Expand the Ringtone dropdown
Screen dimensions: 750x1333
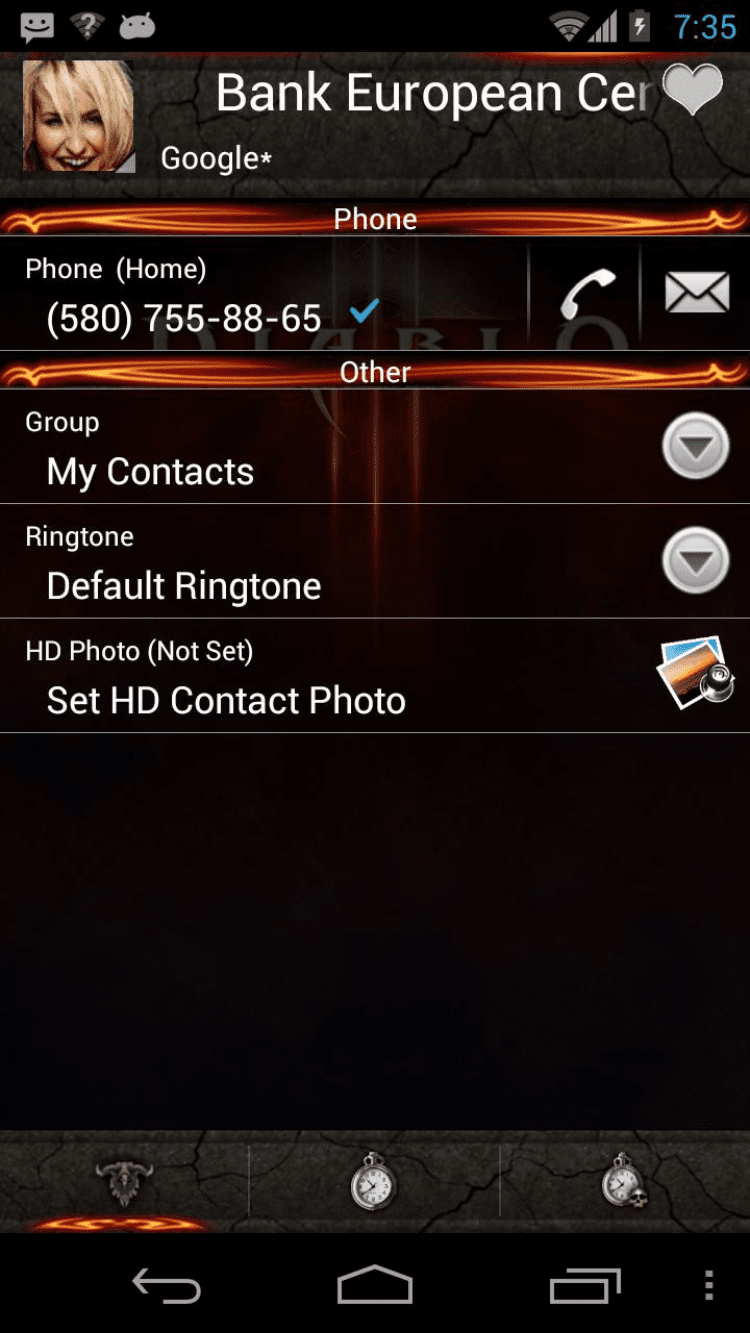point(695,560)
